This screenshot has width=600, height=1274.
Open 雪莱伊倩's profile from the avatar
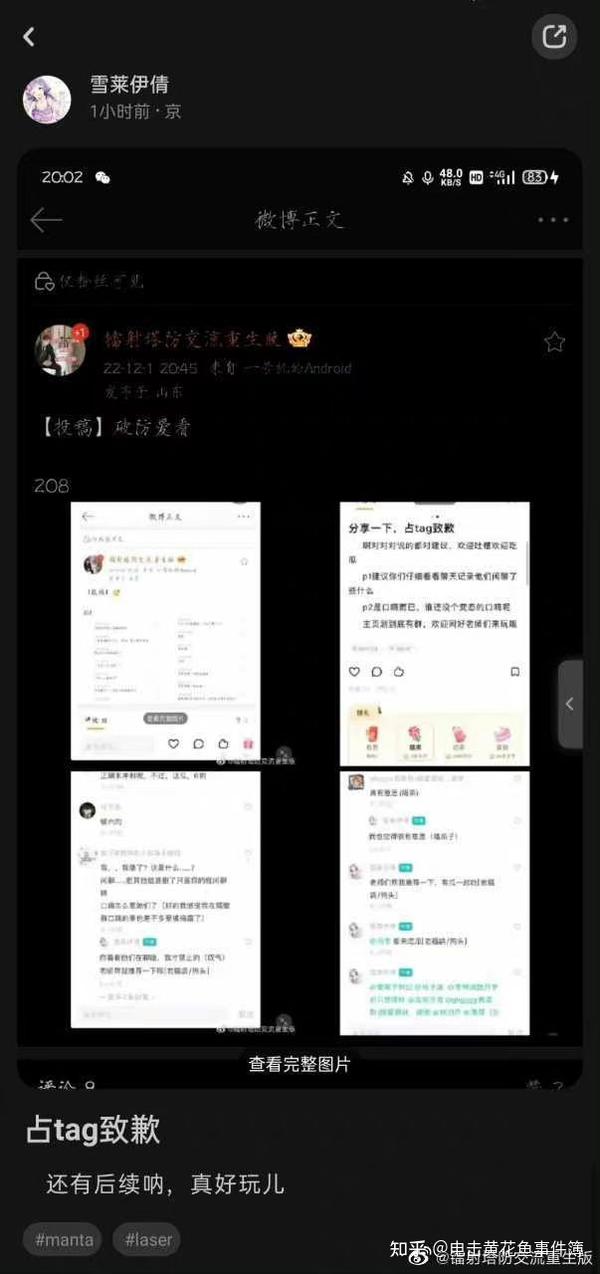pos(47,99)
